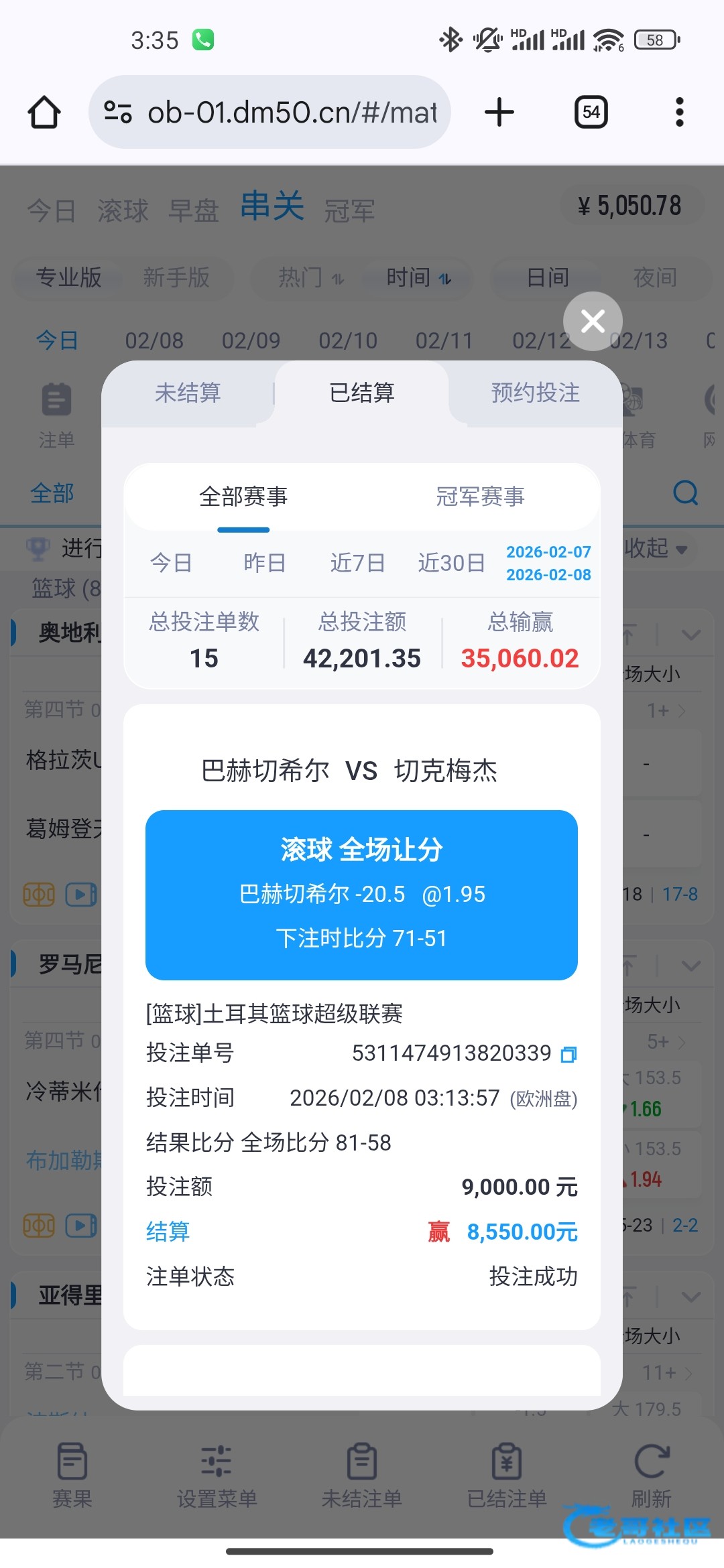The height and width of the screenshot is (1568, 724).
Task: Open a new browser tab
Action: pyautogui.click(x=499, y=112)
